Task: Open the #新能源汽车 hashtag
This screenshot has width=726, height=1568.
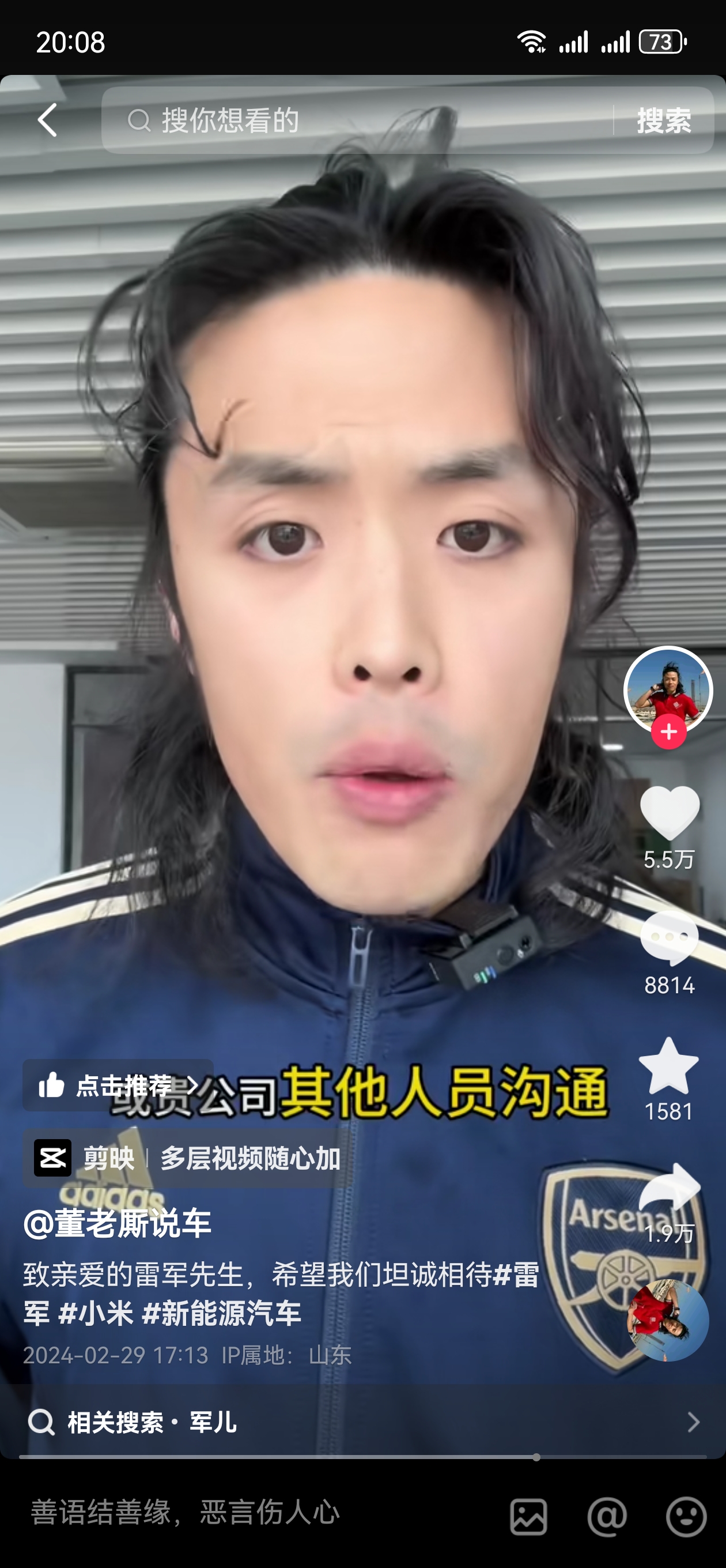Action: tap(221, 1313)
